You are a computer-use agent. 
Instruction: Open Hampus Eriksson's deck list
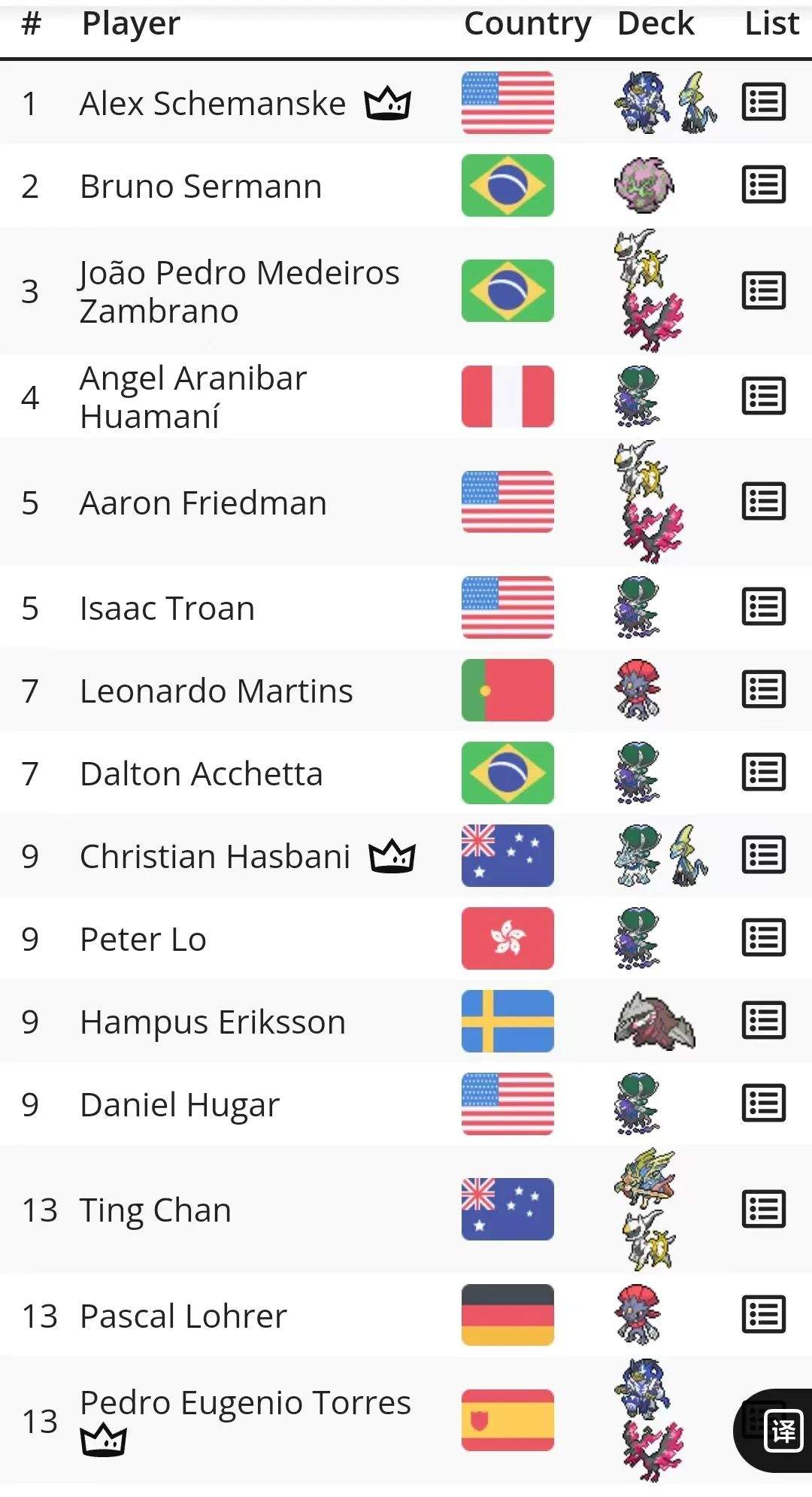(x=763, y=1021)
